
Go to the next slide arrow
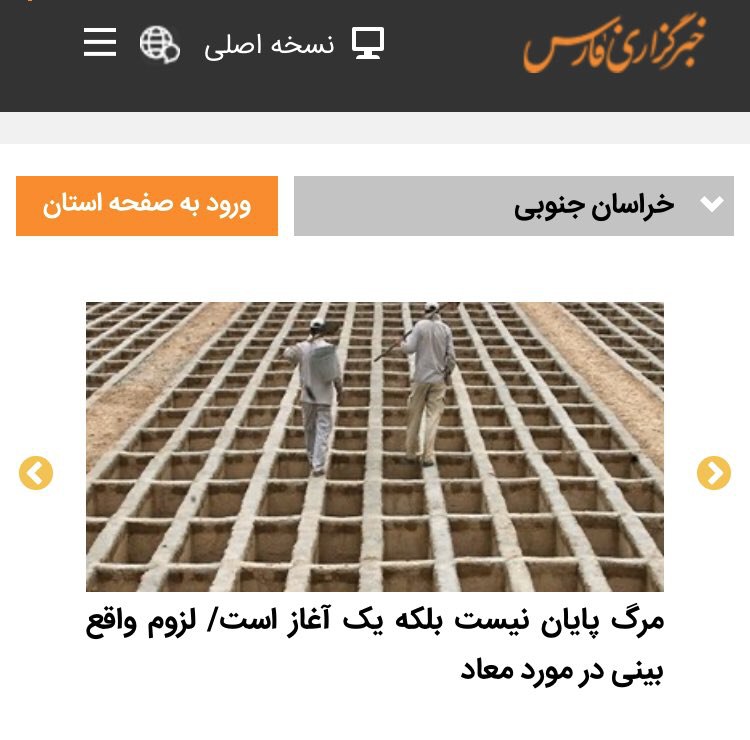713,473
